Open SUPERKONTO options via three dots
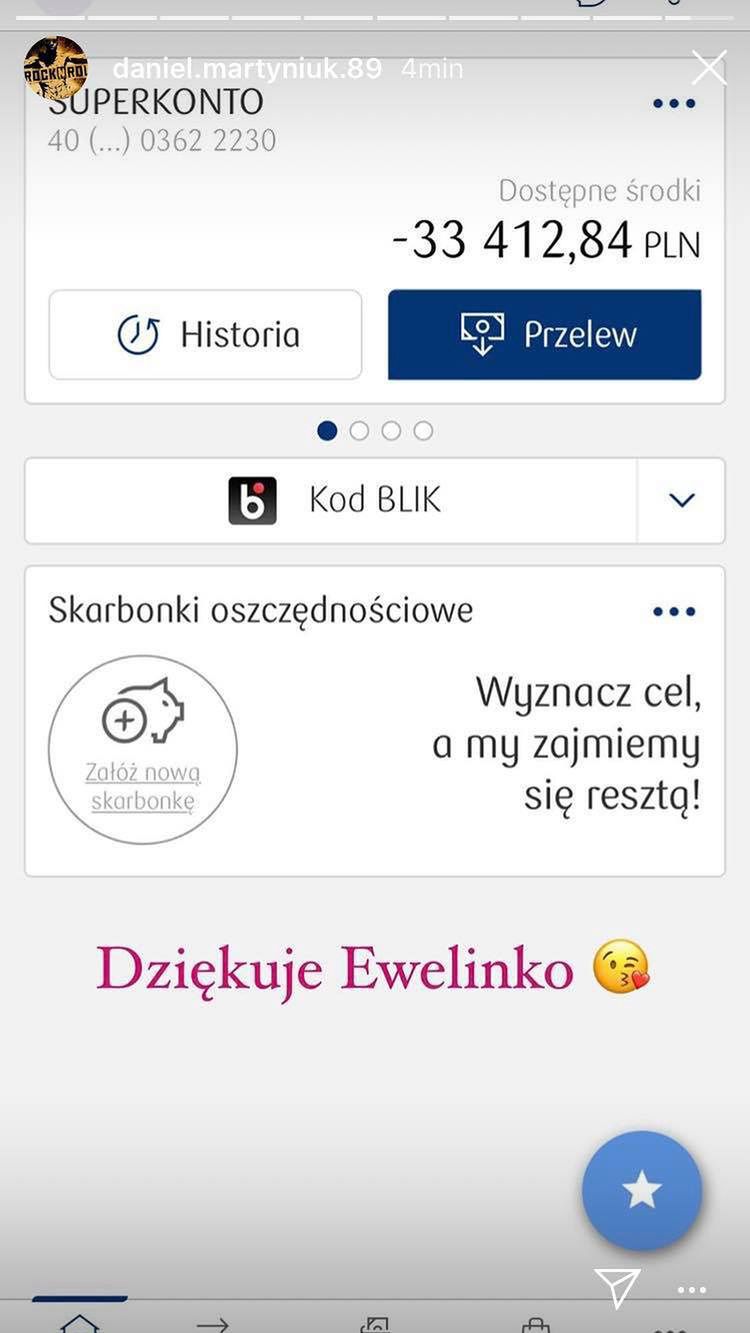 click(676, 102)
